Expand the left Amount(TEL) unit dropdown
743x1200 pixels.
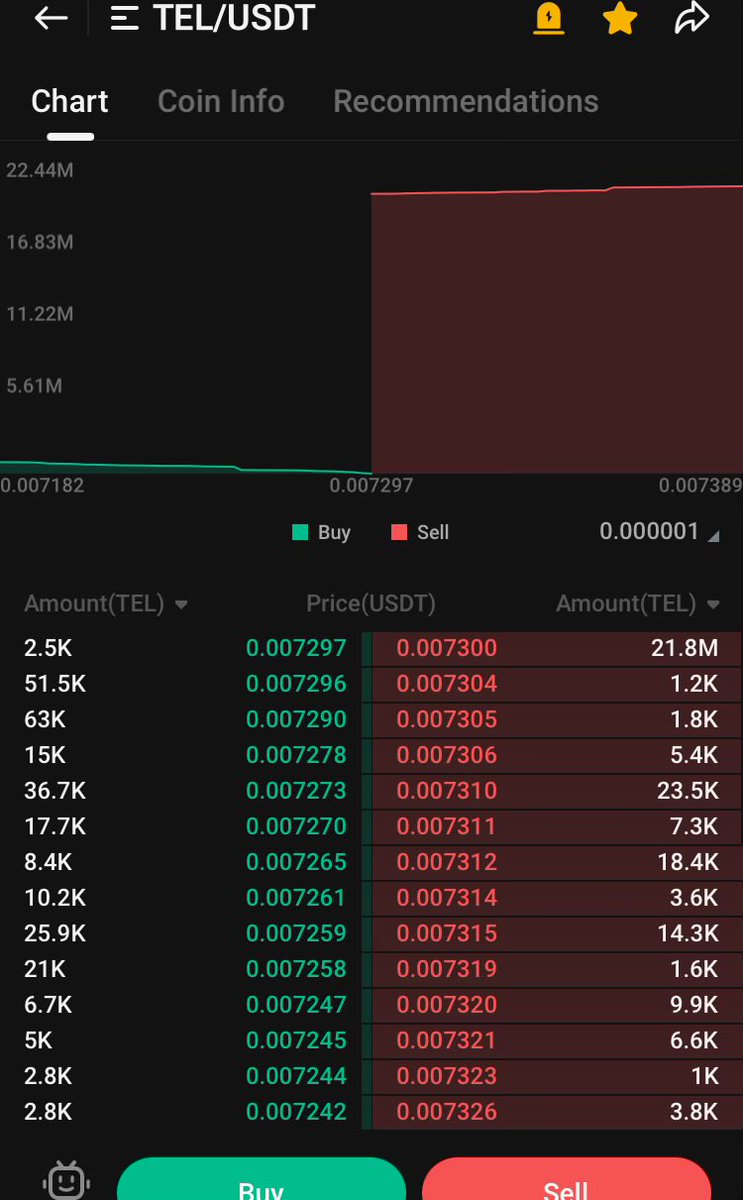click(x=106, y=604)
